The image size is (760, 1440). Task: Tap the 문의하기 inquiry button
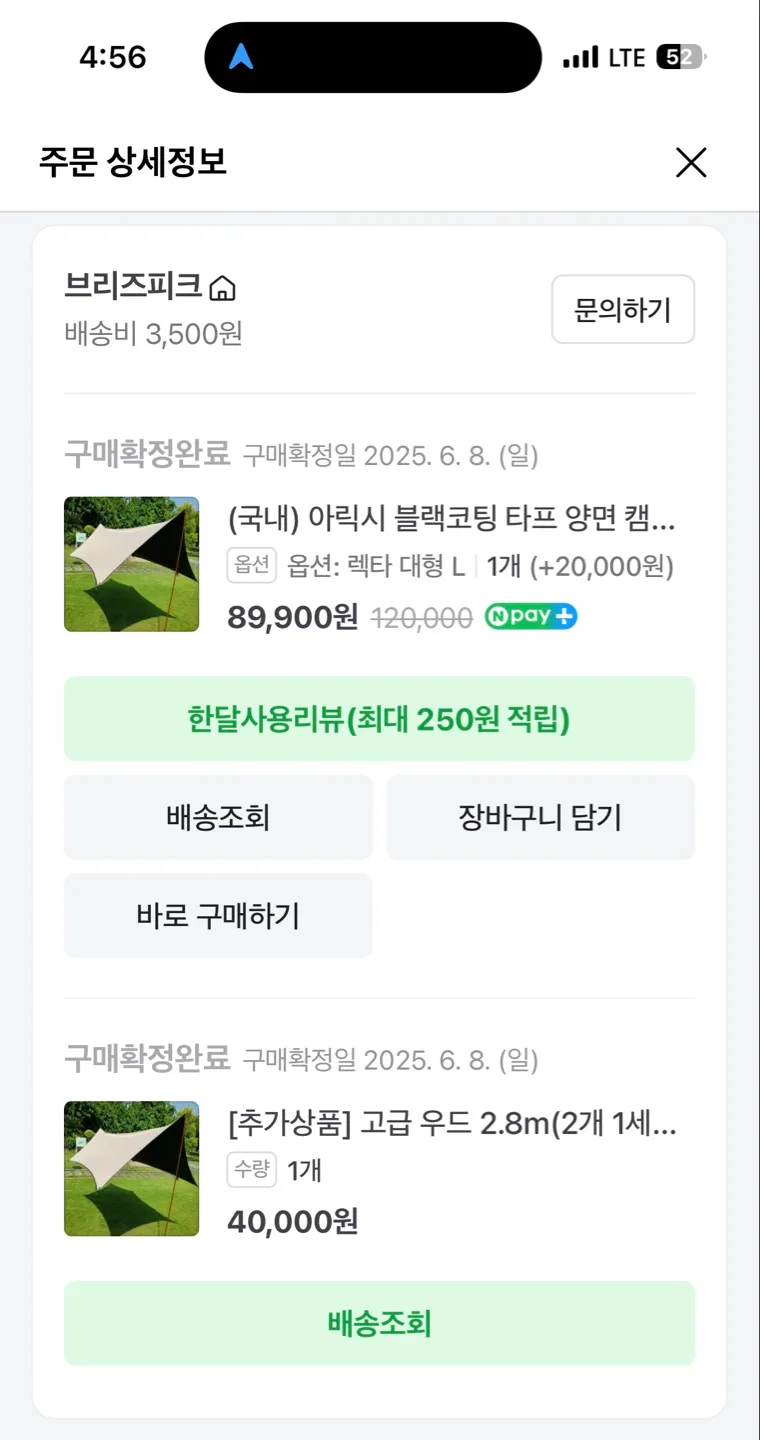[x=622, y=310]
